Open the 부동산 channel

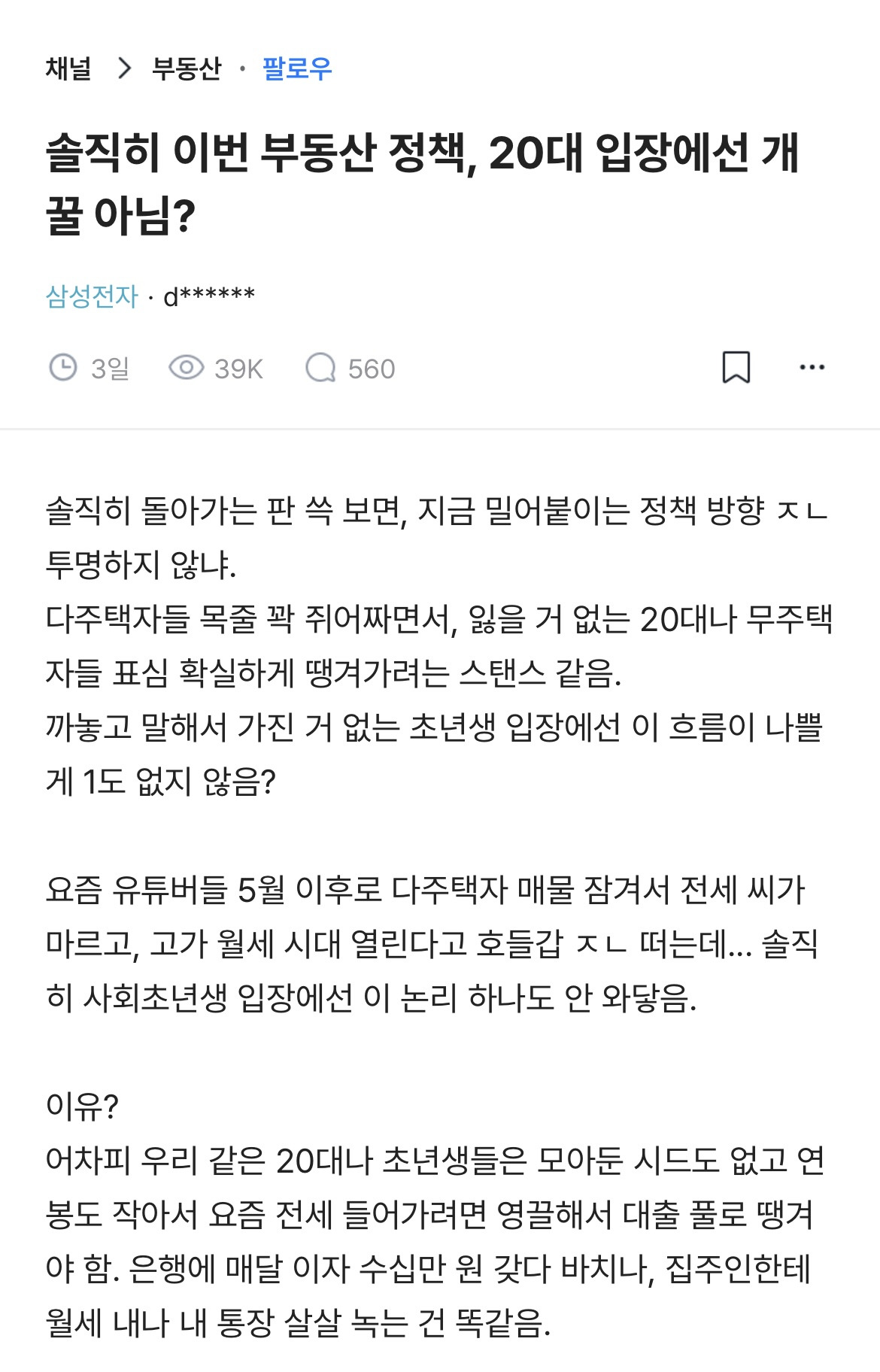[x=187, y=69]
